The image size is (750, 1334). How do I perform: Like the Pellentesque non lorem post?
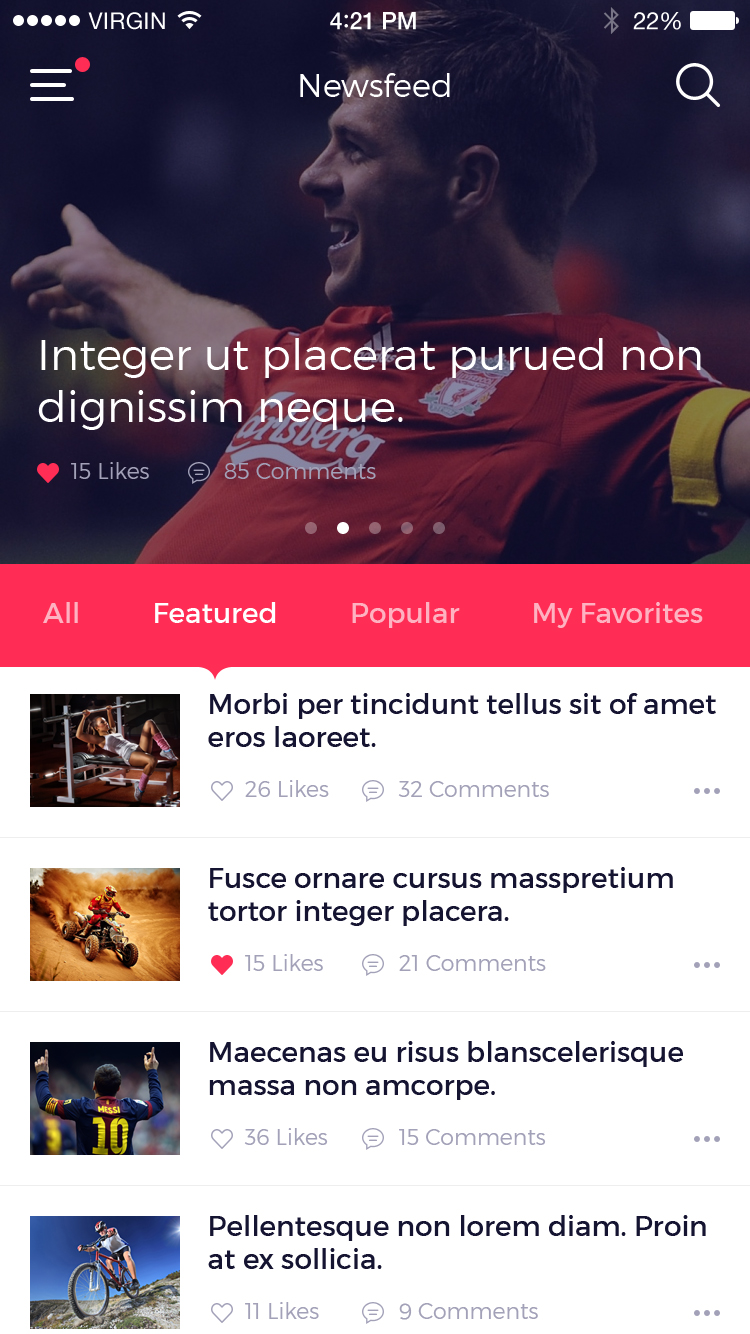[x=222, y=1312]
